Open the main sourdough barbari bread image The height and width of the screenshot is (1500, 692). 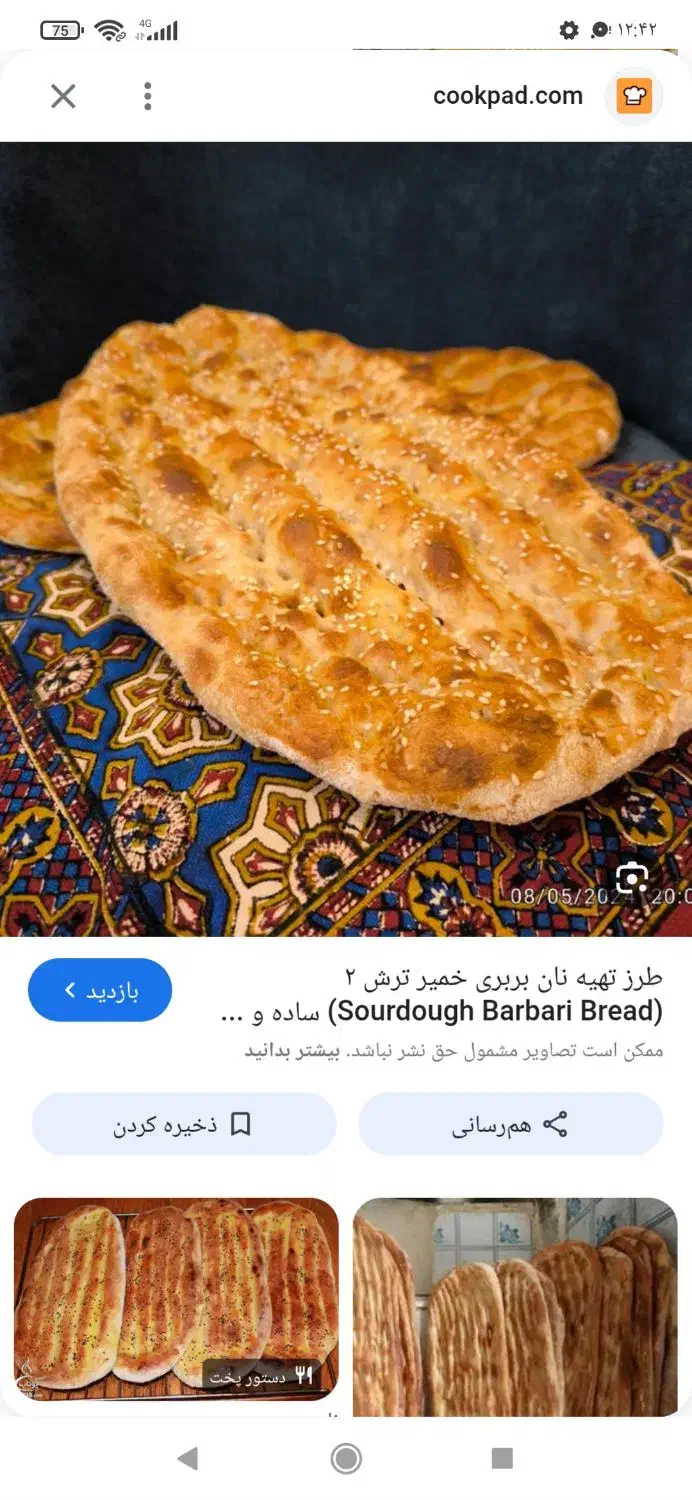[x=346, y=540]
